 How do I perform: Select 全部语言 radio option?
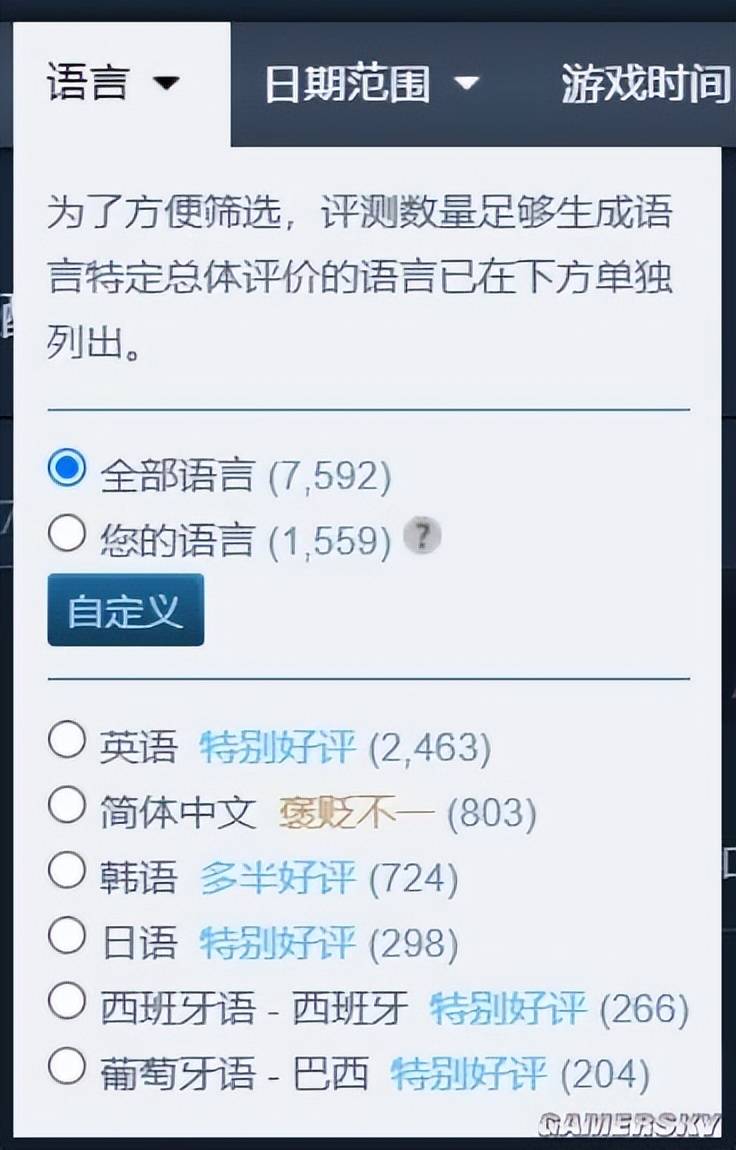(x=67, y=469)
